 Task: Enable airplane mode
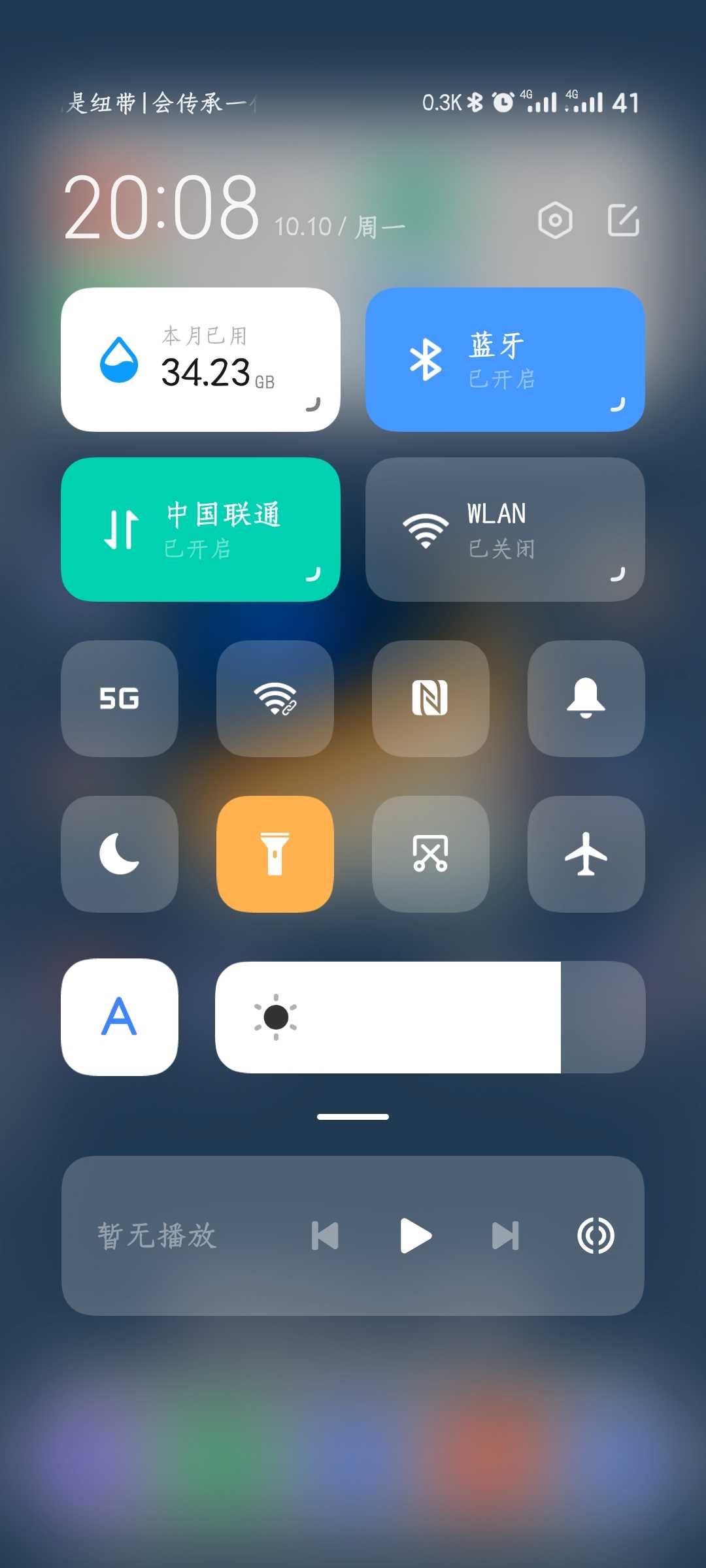pos(586,854)
